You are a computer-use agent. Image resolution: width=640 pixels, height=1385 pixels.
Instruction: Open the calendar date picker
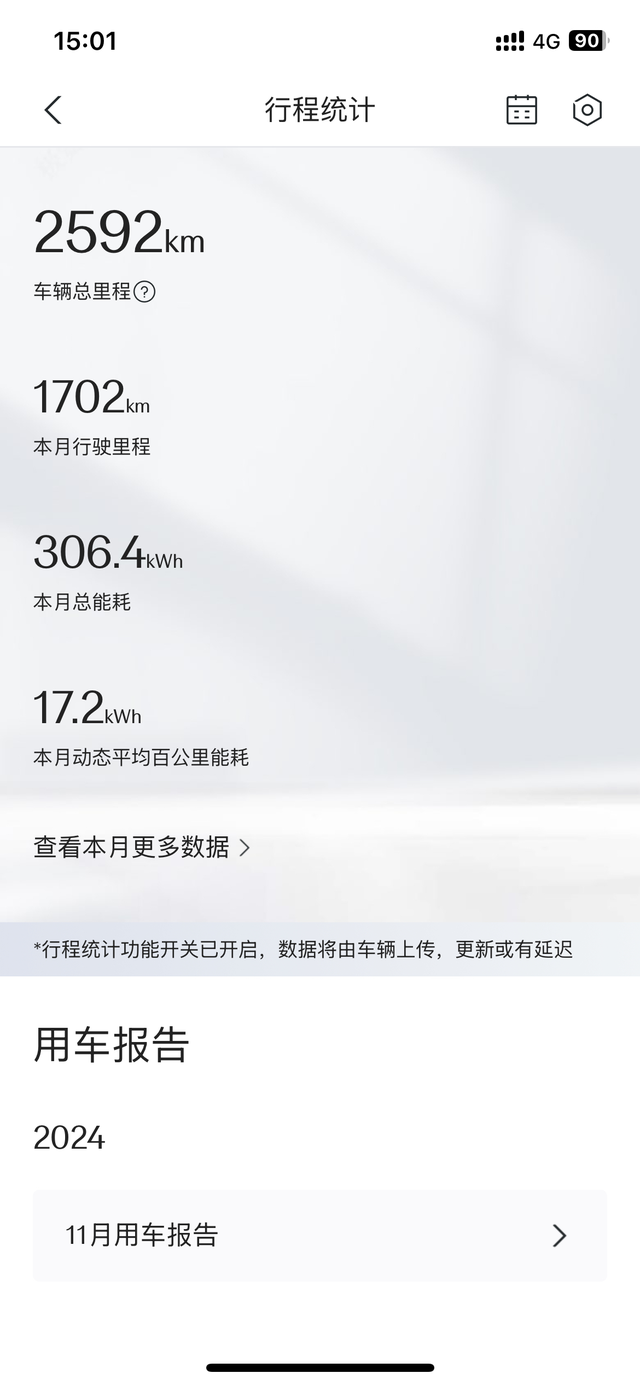click(x=521, y=110)
